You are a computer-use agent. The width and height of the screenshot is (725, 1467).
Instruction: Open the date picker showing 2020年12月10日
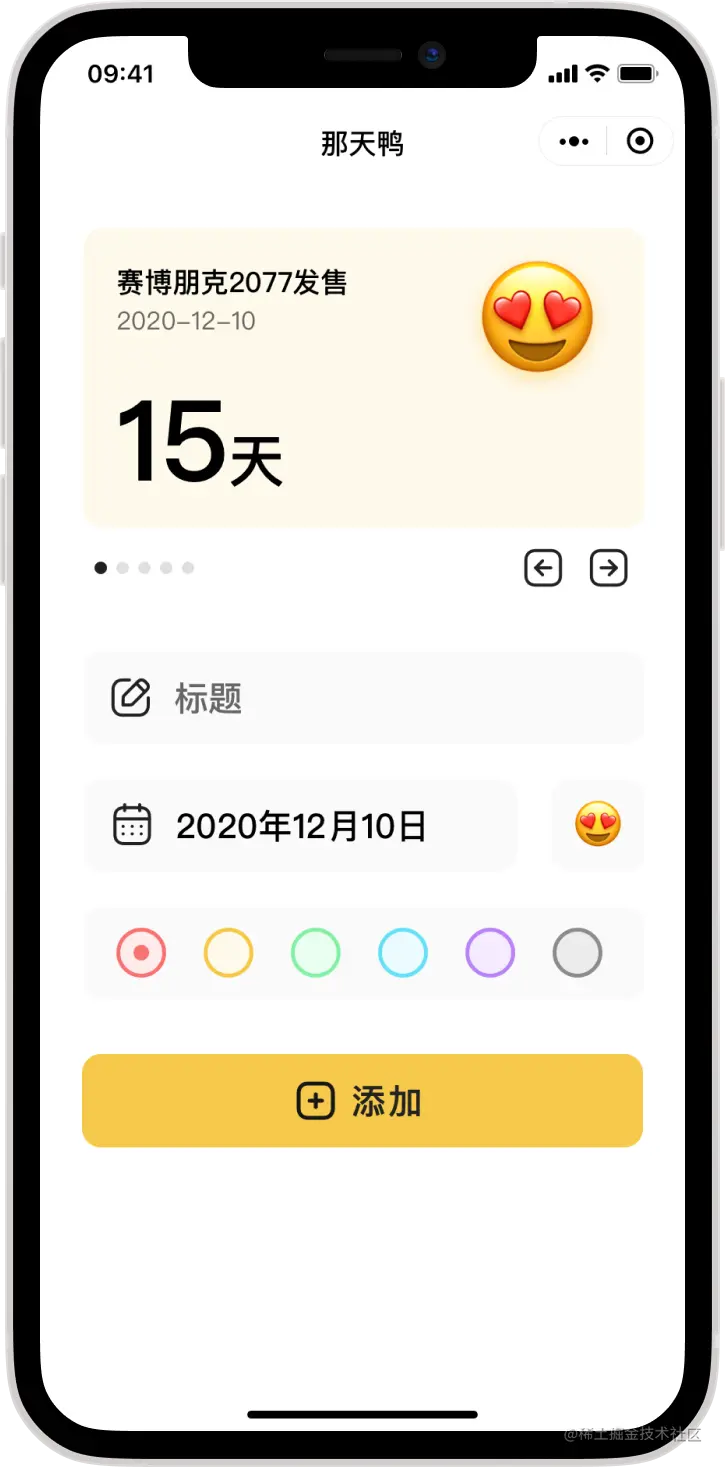pyautogui.click(x=300, y=826)
